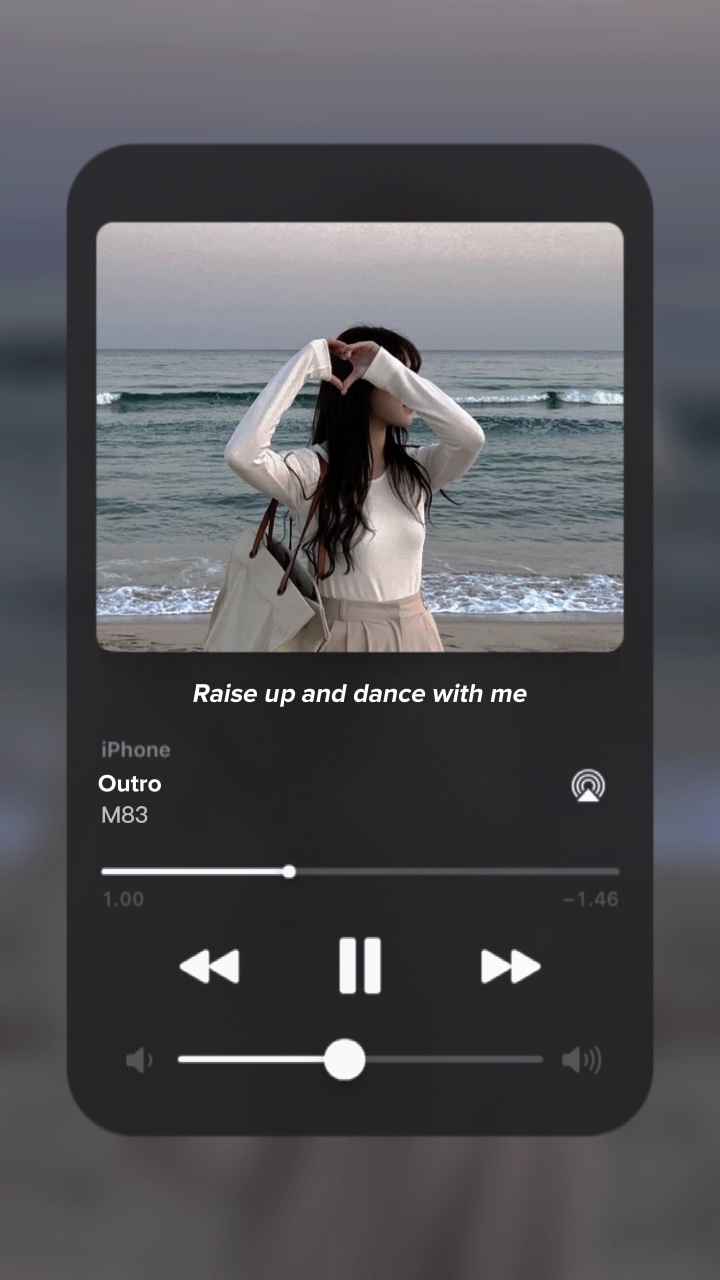Viewport: 720px width, 1280px height.
Task: Click the pause icon's left bar
Action: [x=349, y=963]
